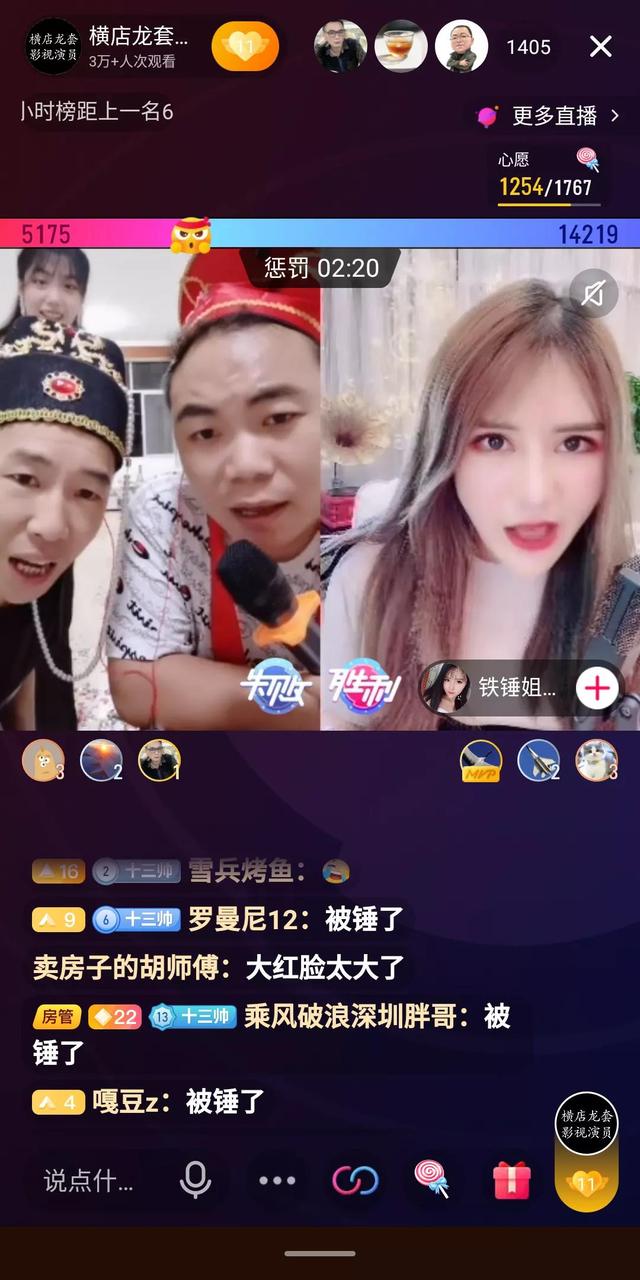The width and height of the screenshot is (640, 1280).
Task: Tap the golden heart follow badge
Action: 245,46
